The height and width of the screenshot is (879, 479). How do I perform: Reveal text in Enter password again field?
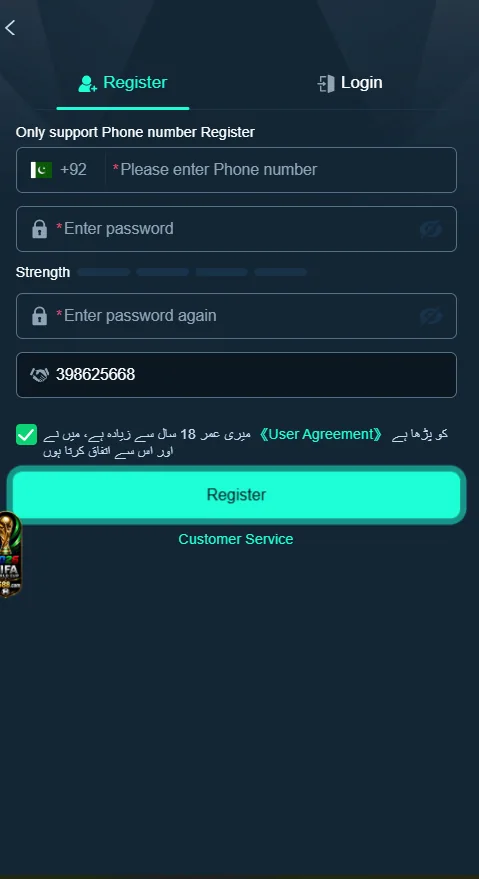click(431, 316)
